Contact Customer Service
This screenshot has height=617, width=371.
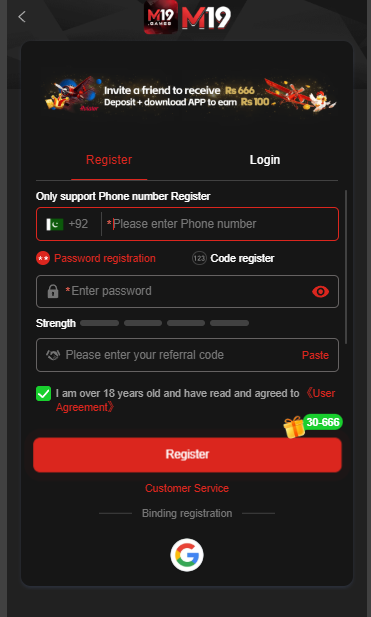(x=187, y=488)
